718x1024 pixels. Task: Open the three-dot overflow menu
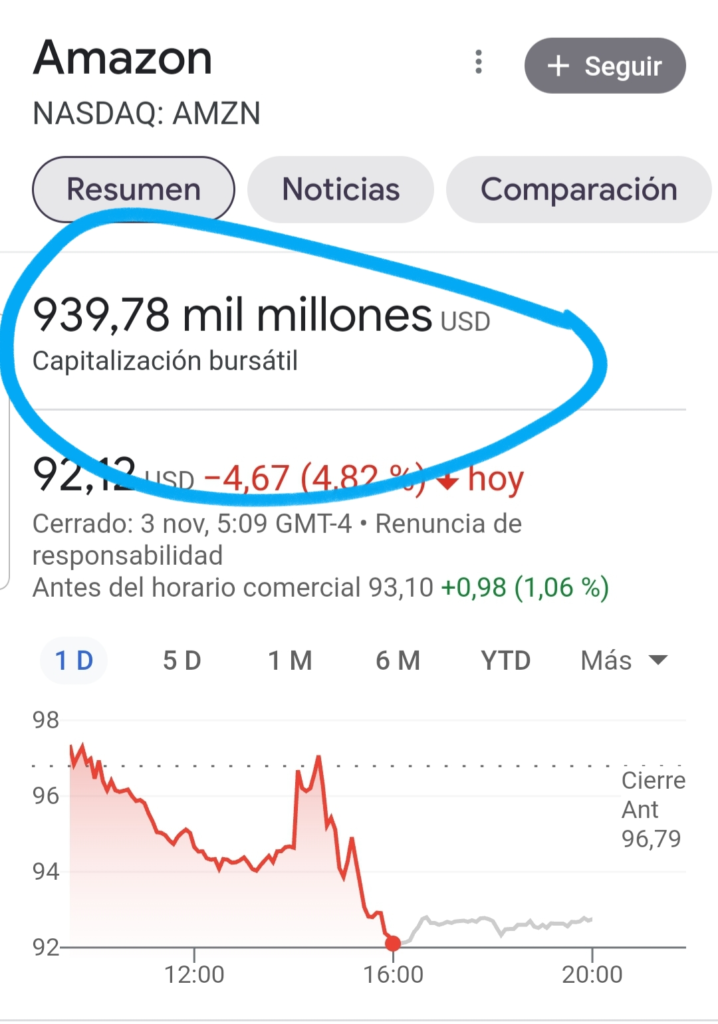pyautogui.click(x=479, y=64)
